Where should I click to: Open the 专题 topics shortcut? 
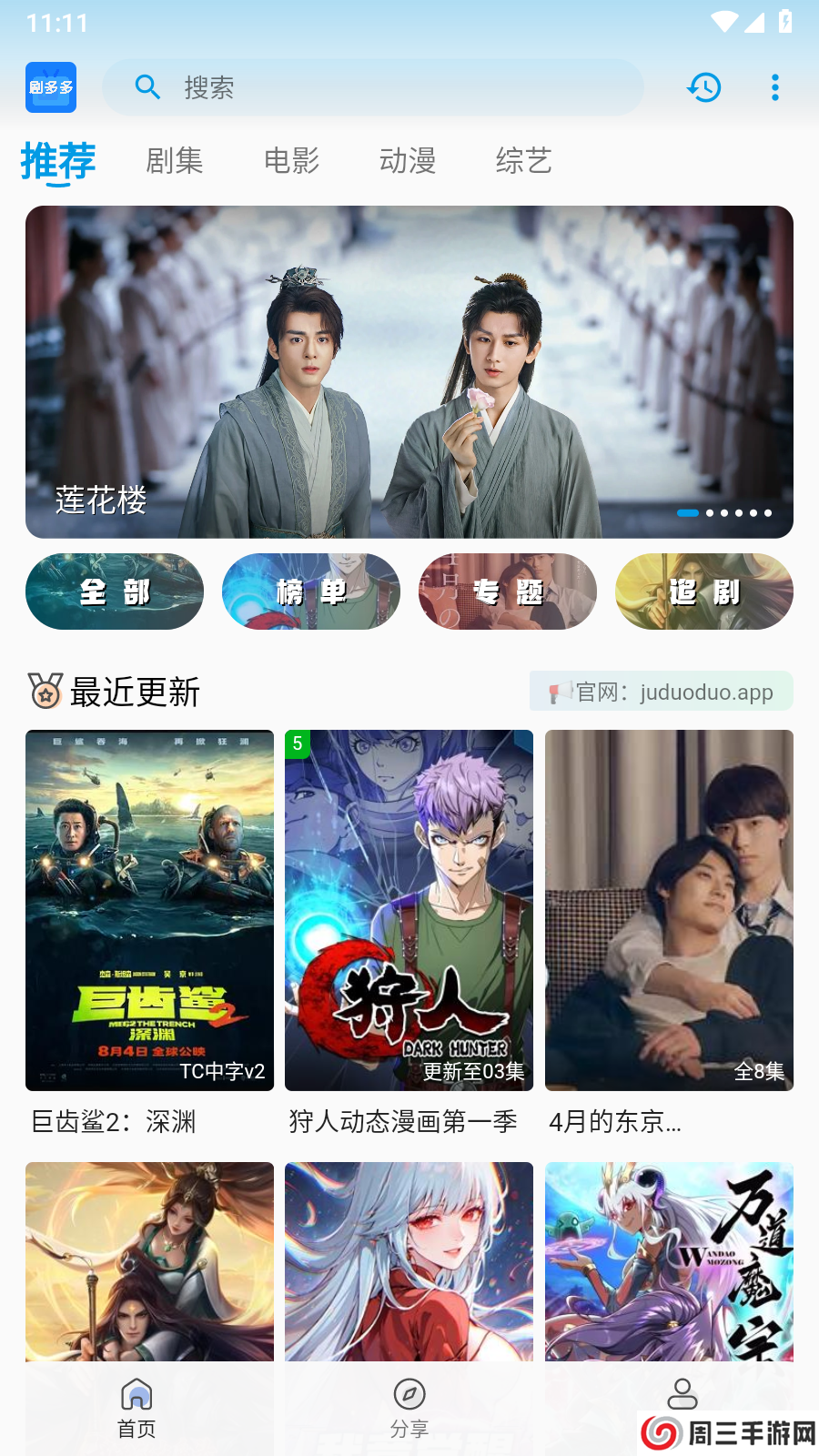click(507, 591)
